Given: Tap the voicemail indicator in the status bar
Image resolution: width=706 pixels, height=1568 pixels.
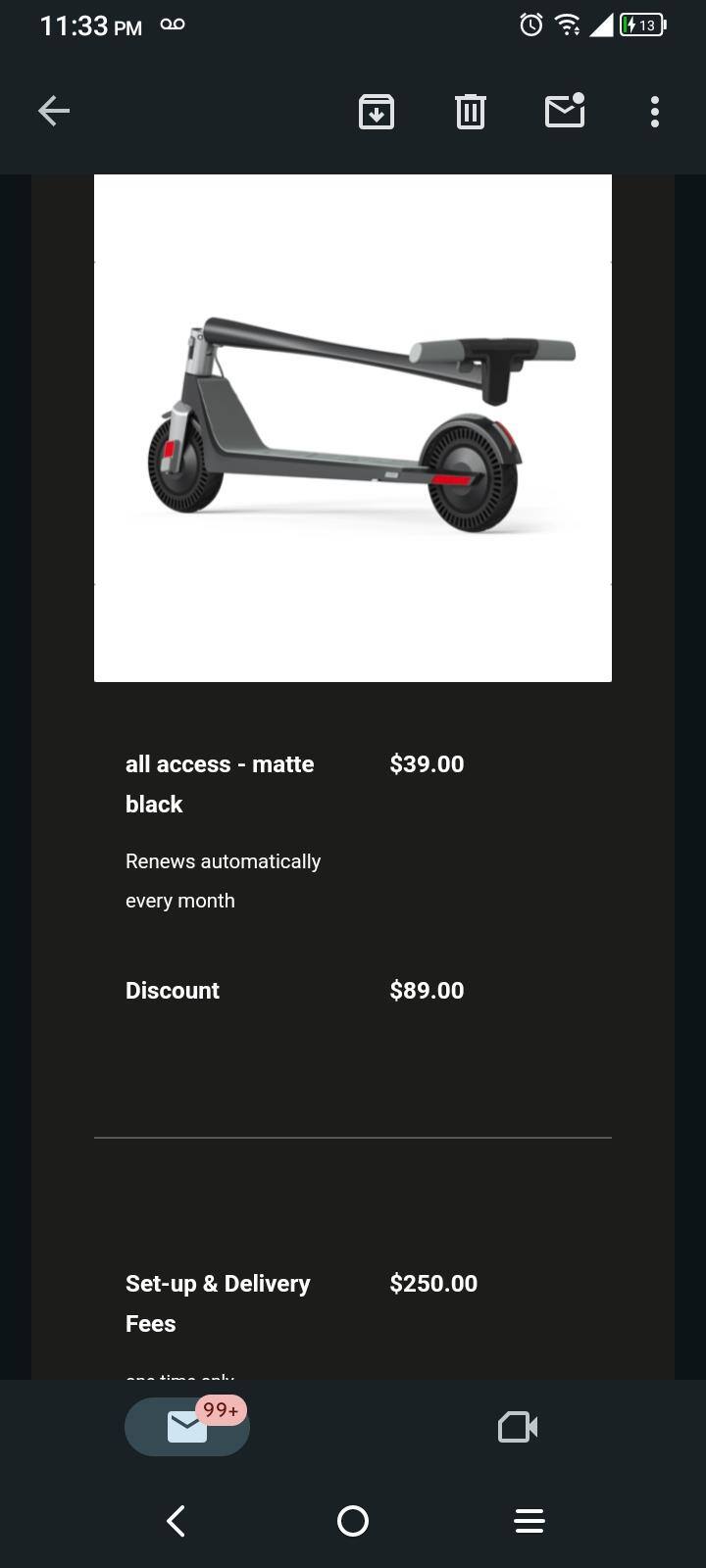Looking at the screenshot, I should (x=172, y=24).
